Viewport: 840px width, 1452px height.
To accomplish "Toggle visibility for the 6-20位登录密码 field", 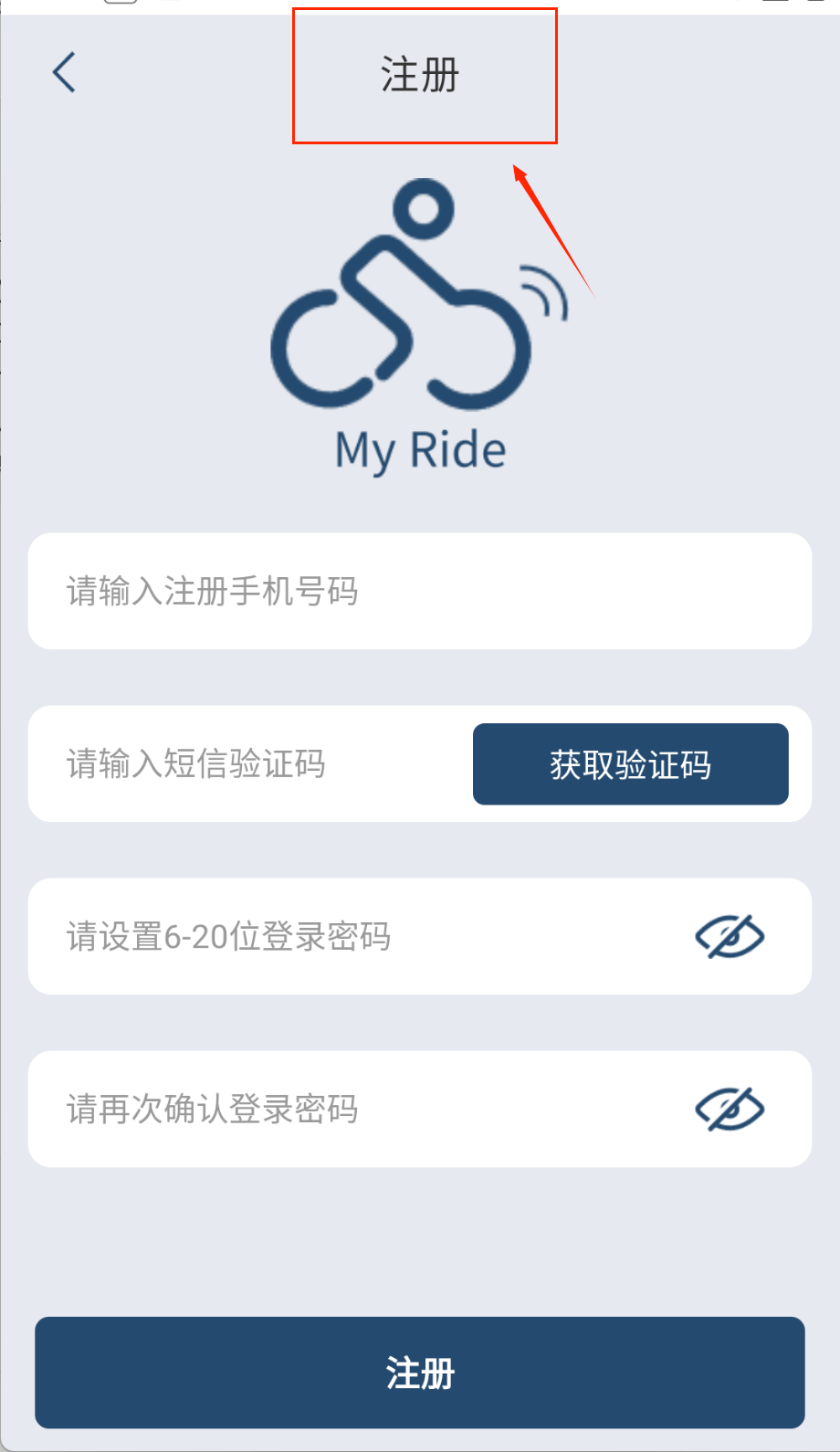I will 730,937.
